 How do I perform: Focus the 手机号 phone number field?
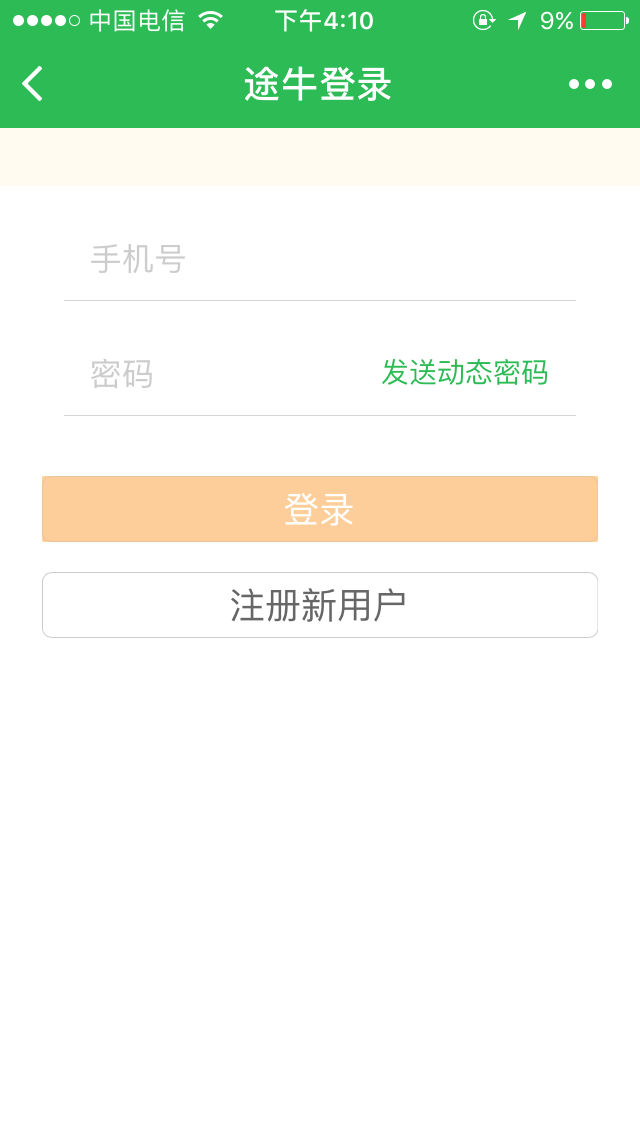point(320,260)
